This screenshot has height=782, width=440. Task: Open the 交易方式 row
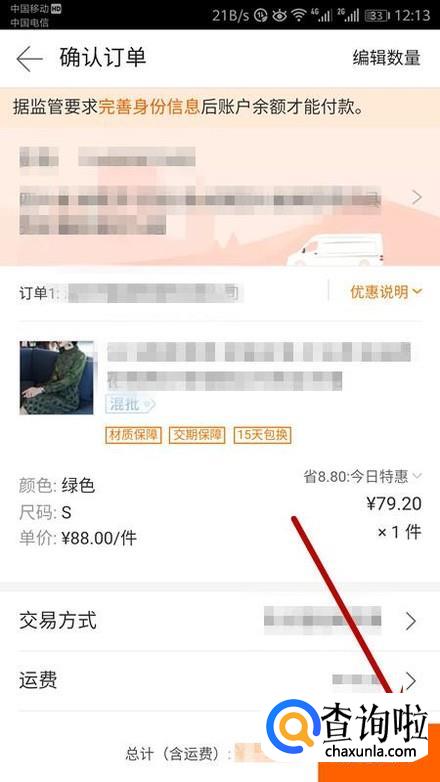point(220,621)
